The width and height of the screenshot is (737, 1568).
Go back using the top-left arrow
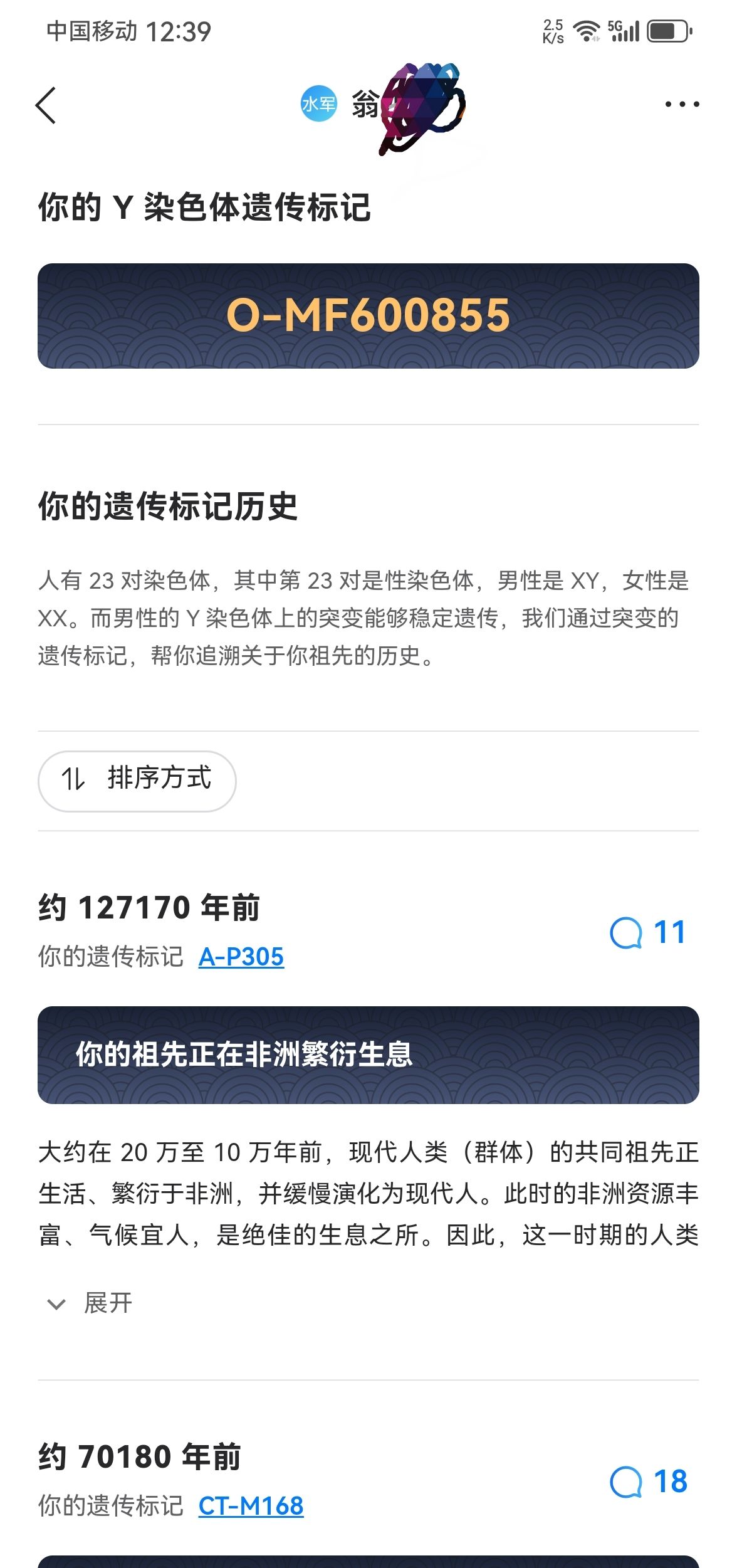(46, 105)
